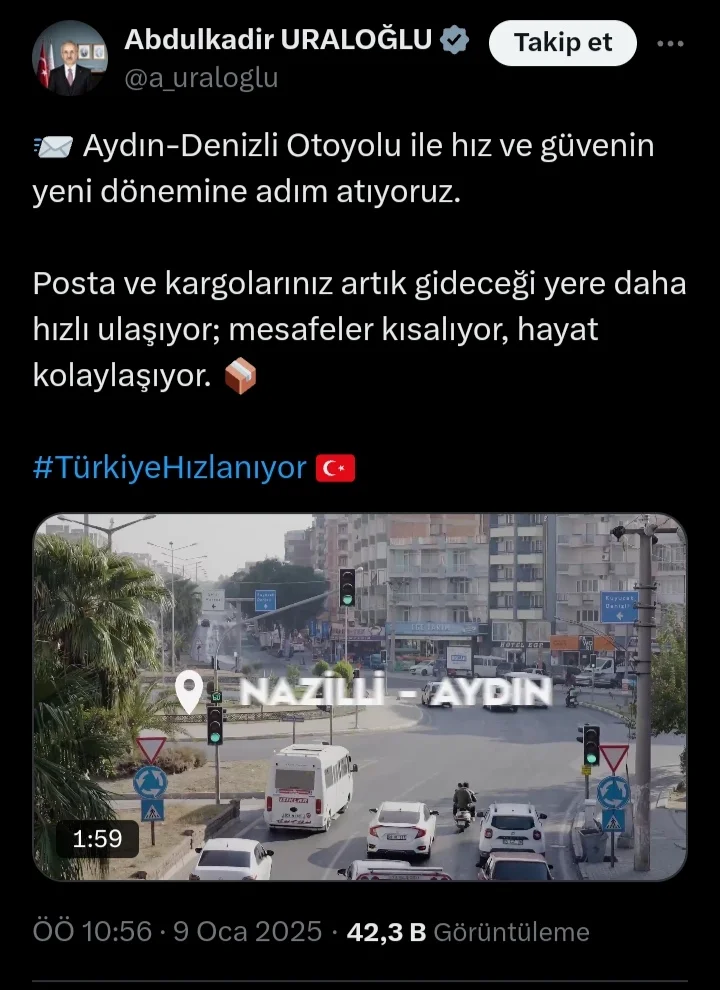Open the three-dot overflow menu
The image size is (720, 990).
670,43
